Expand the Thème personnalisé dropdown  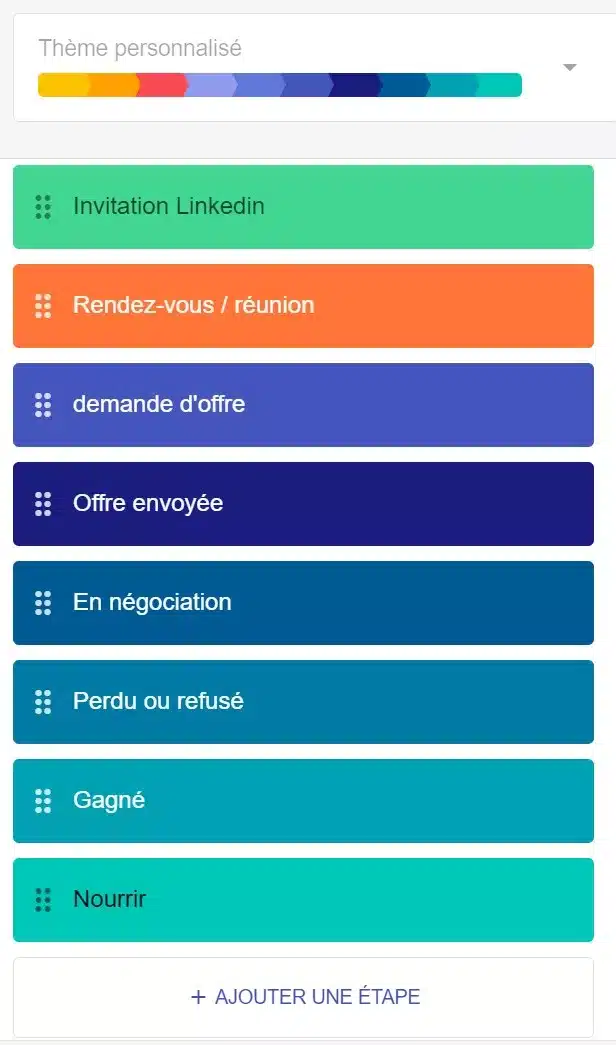coord(569,68)
